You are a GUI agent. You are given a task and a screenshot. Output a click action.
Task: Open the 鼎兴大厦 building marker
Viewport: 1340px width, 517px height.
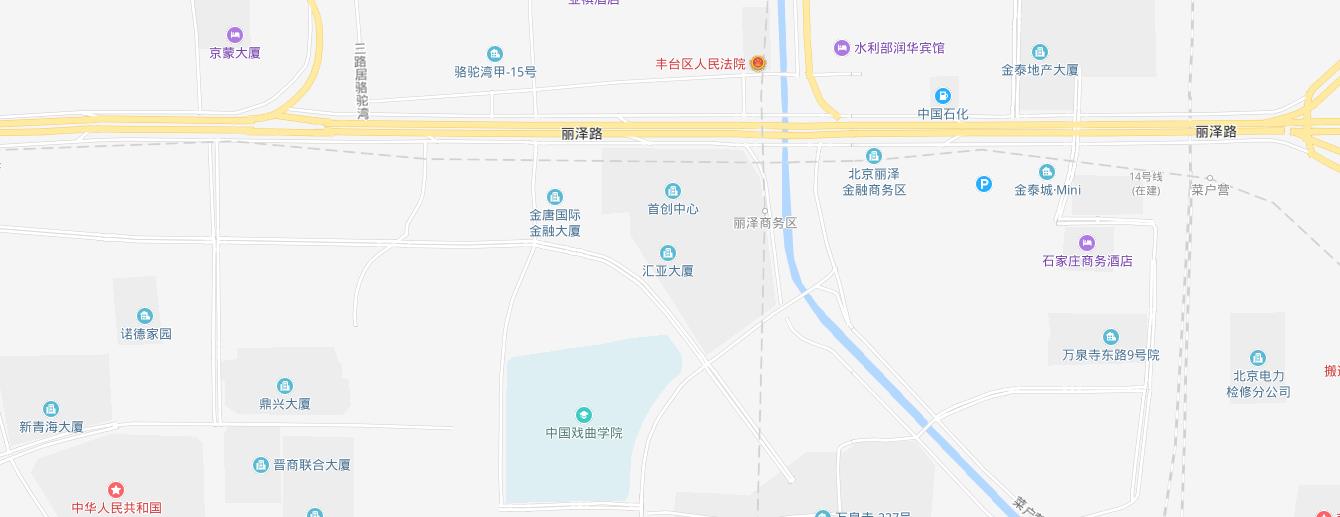click(285, 386)
